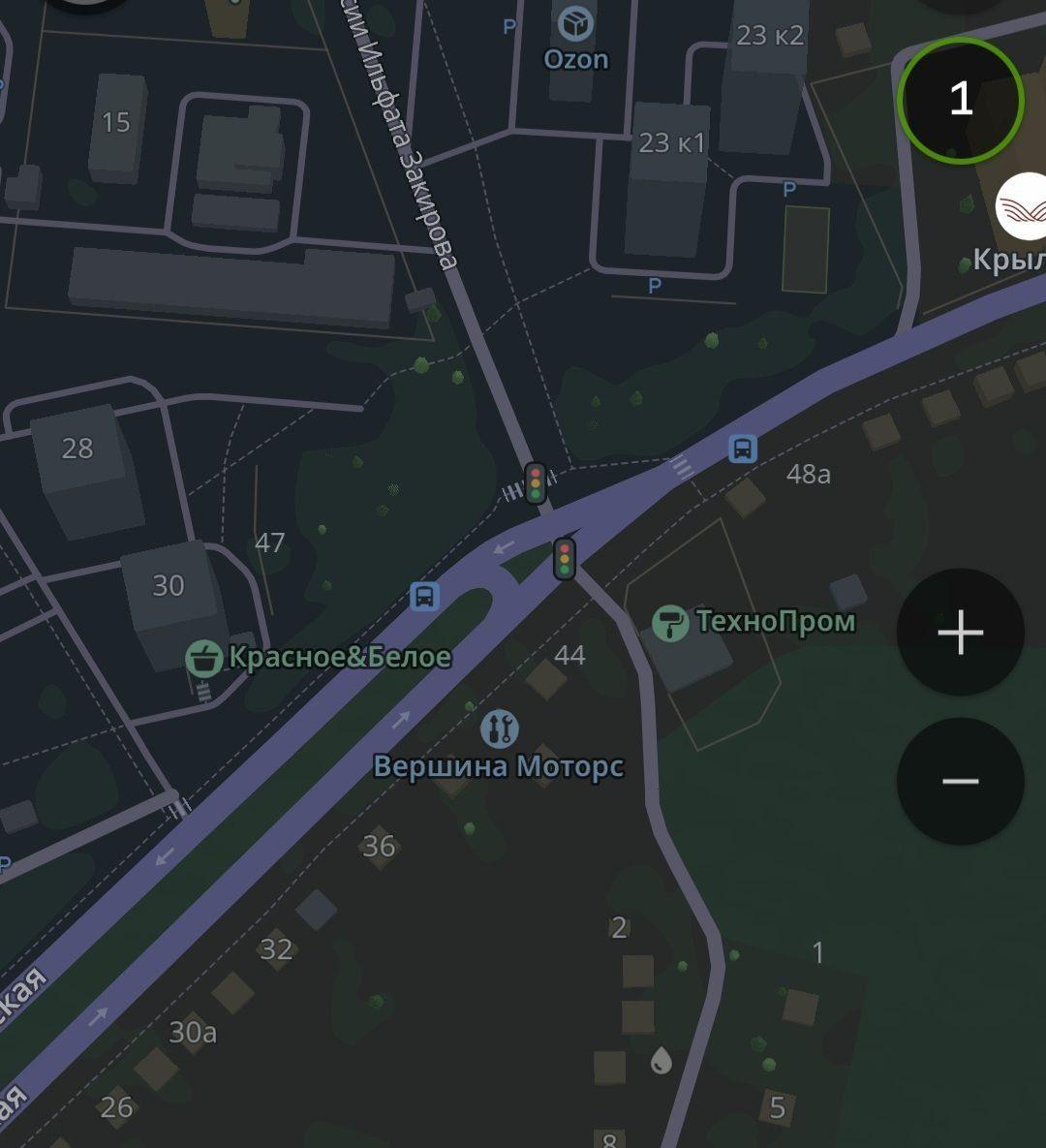Open the Красное&Белое store marker
The width and height of the screenshot is (1046, 1148).
(x=204, y=658)
